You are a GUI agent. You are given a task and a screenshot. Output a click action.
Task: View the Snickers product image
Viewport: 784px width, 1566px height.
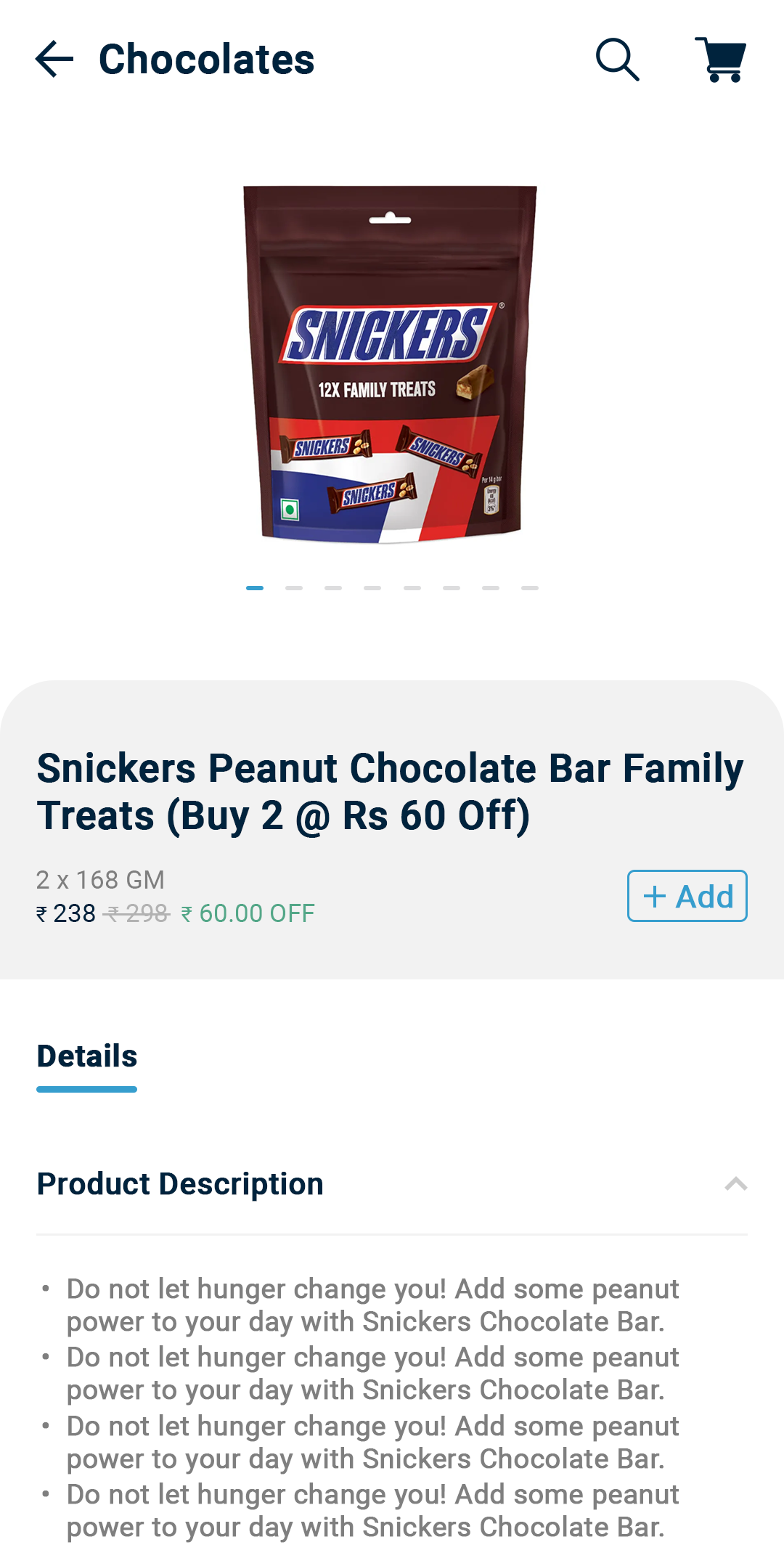[x=391, y=363]
